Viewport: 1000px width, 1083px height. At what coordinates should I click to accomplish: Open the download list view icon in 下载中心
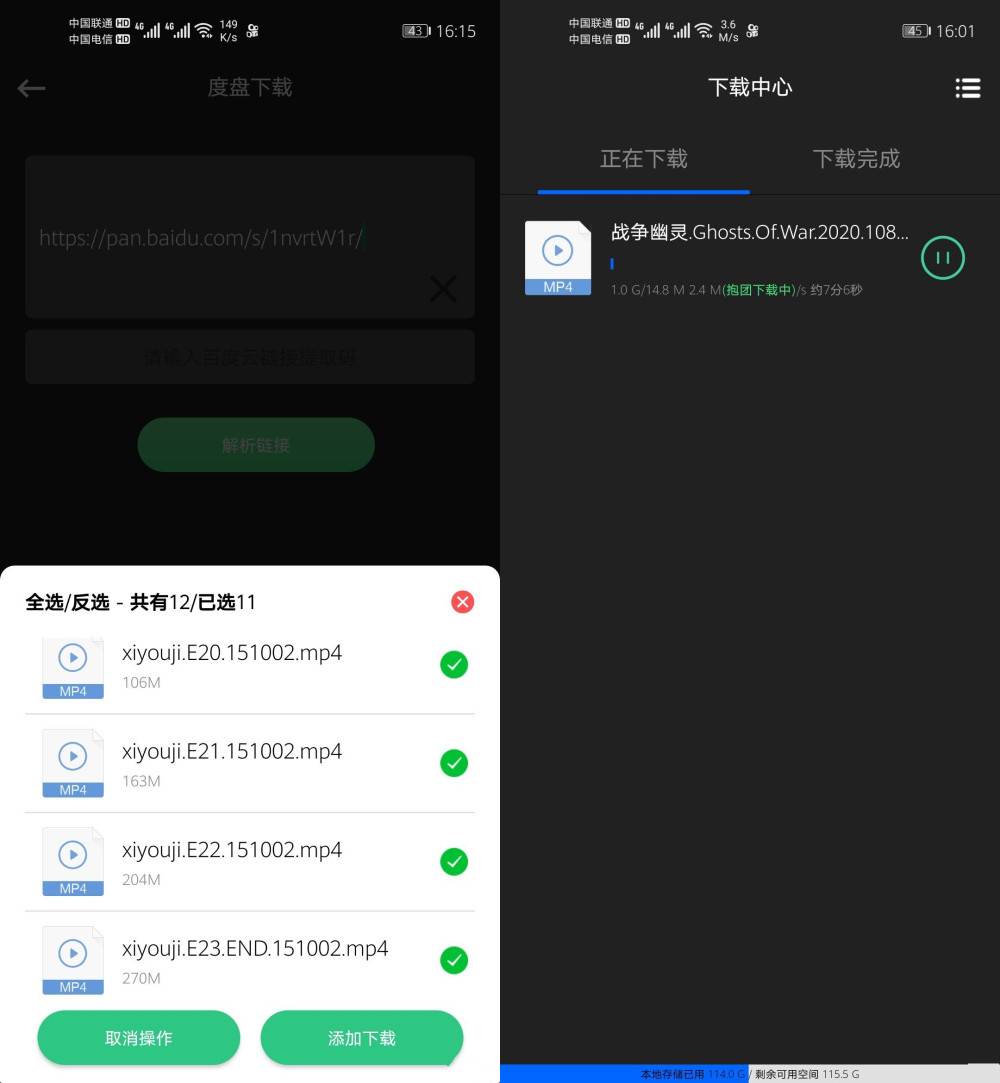click(x=967, y=88)
